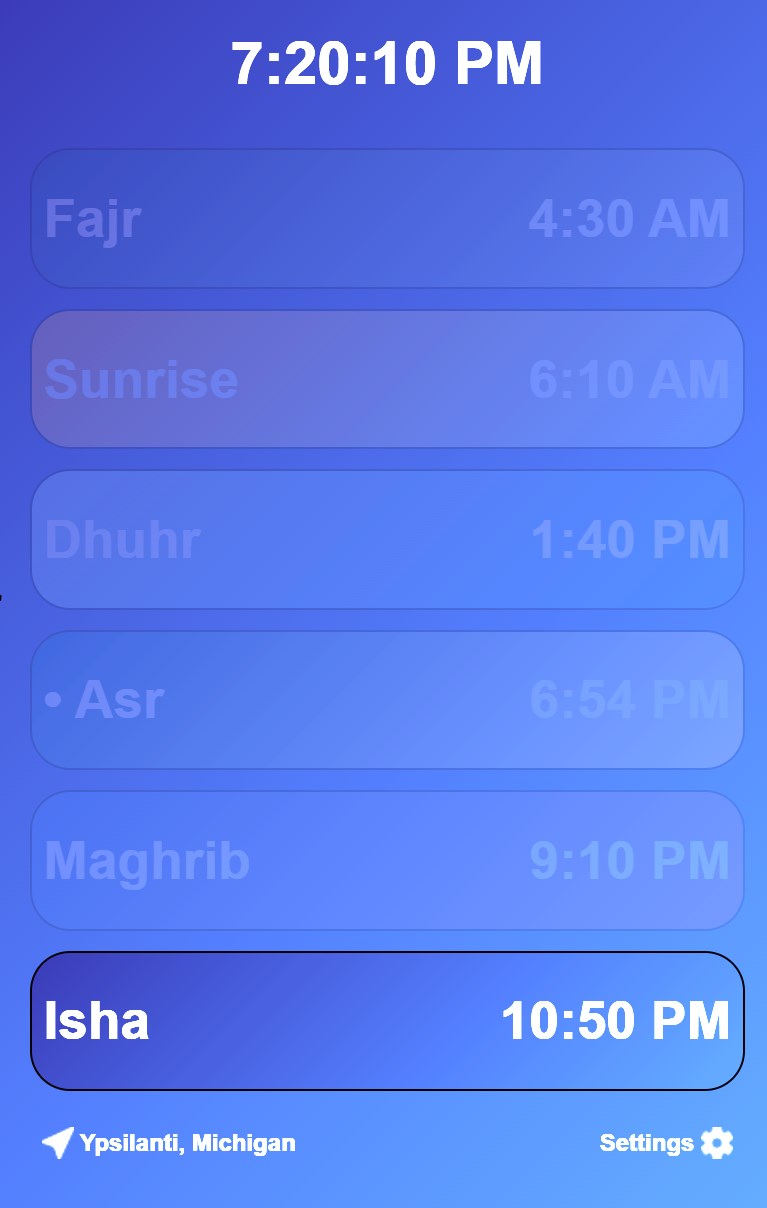767x1208 pixels.
Task: Click the Settings text label
Action: tap(646, 1142)
